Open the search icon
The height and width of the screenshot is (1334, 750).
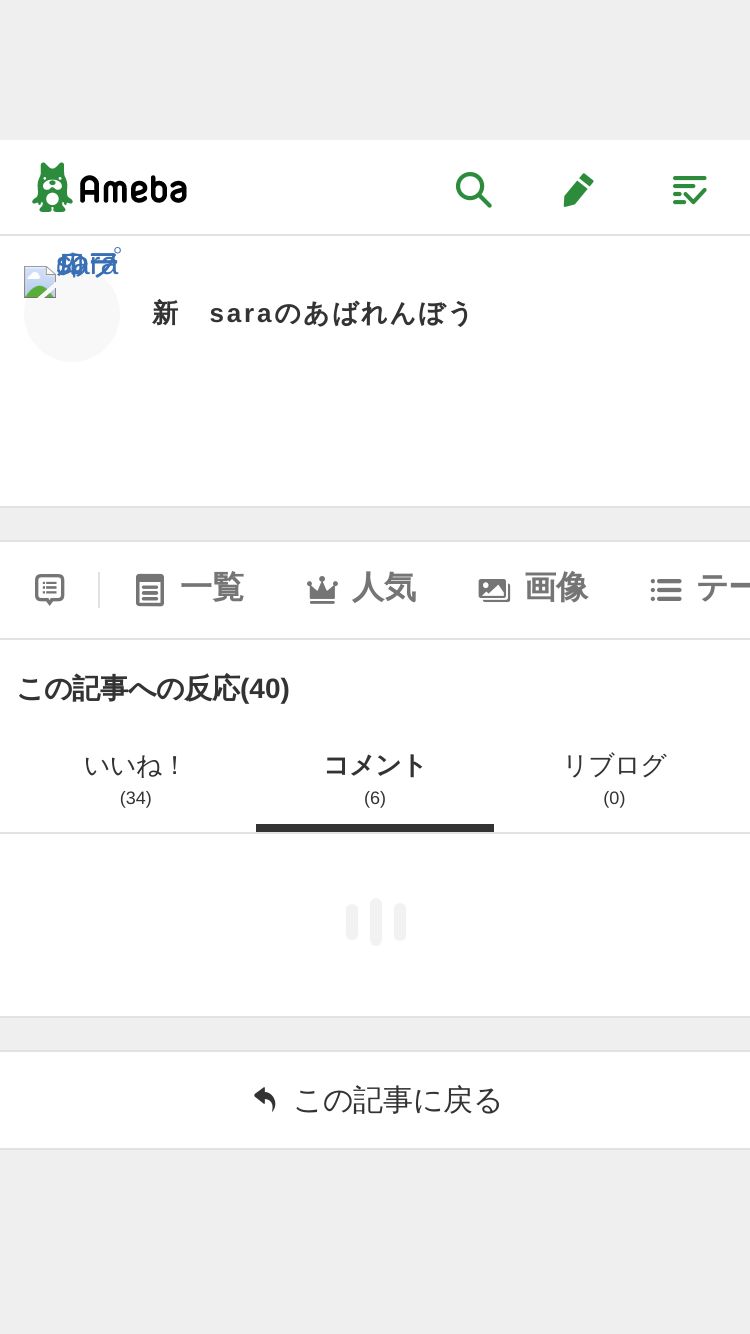473,189
